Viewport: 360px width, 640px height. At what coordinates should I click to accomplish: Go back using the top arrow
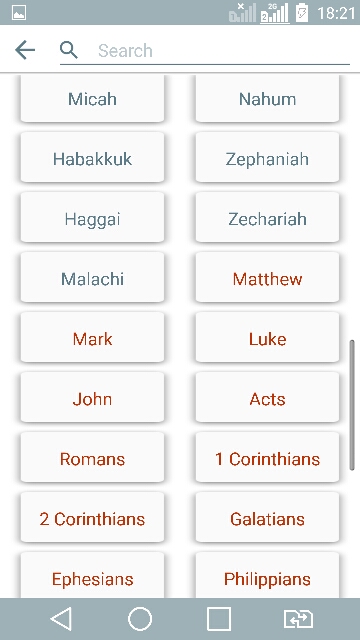coord(25,50)
